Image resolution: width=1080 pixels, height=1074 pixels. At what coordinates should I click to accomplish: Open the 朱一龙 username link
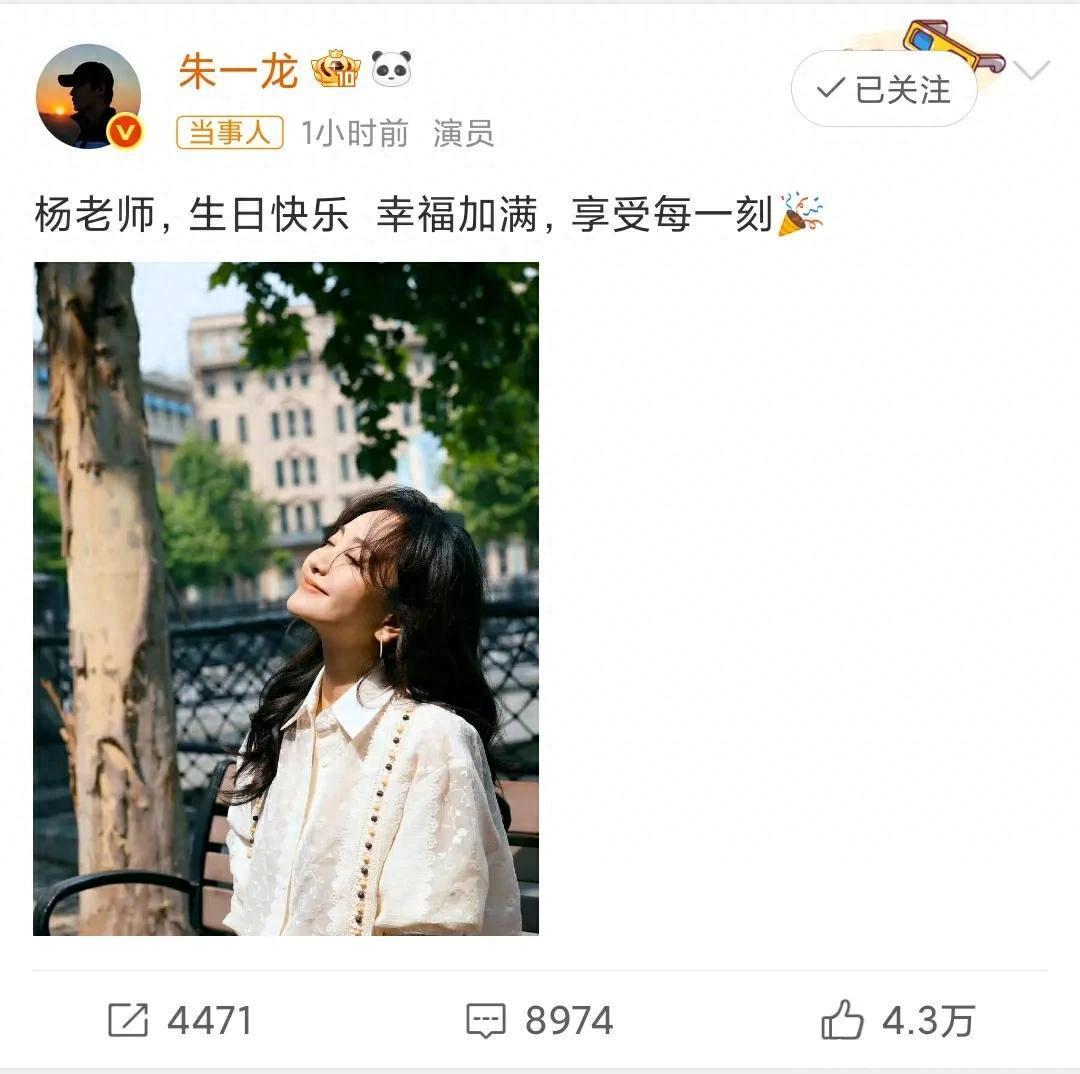(x=238, y=71)
